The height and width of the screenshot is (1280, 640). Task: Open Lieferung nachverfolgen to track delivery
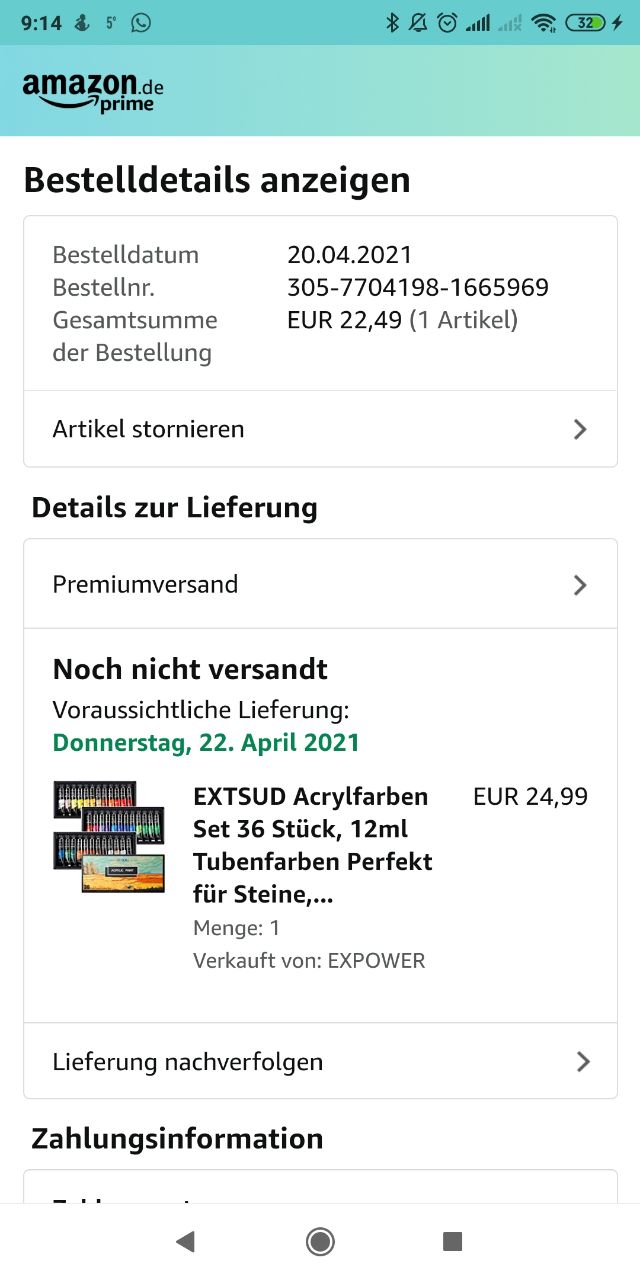click(320, 1061)
